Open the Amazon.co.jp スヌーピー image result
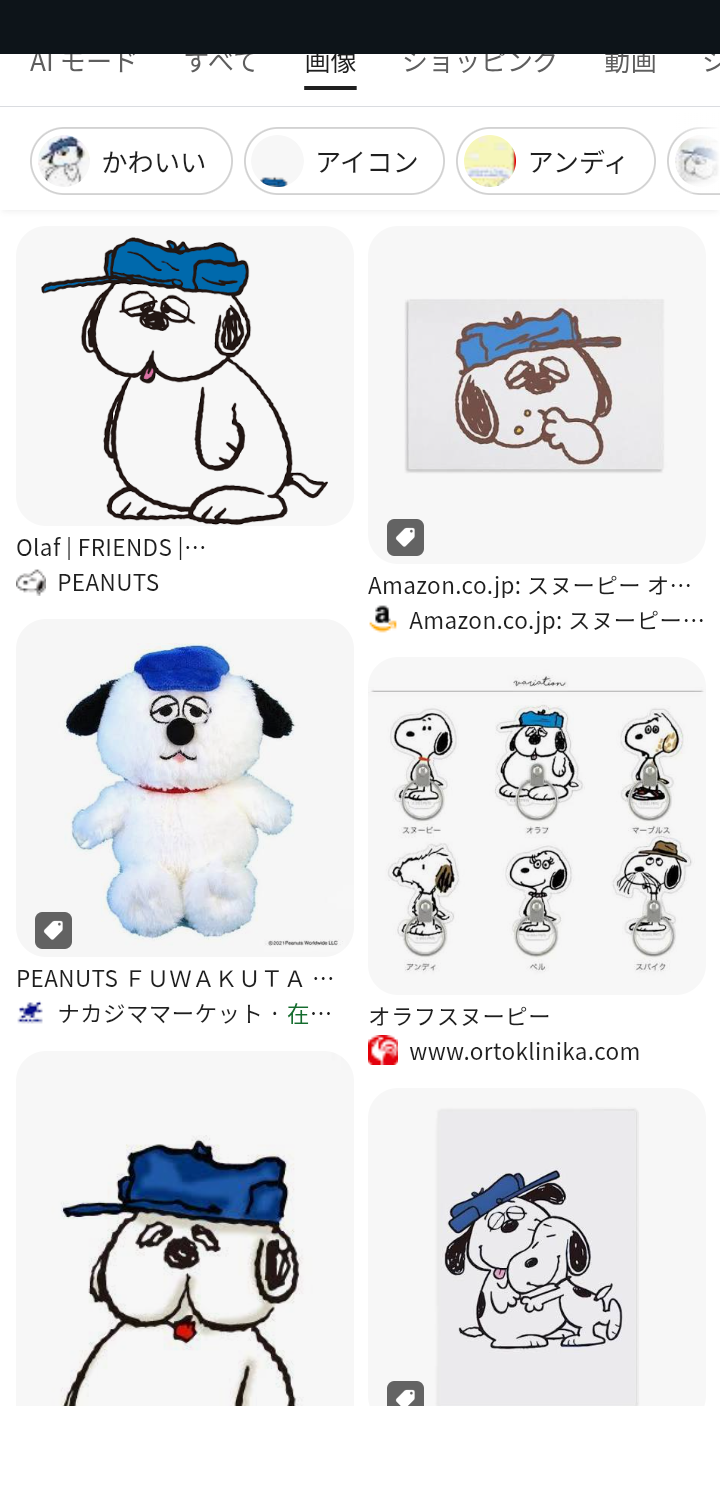This screenshot has width=720, height=1496. [537, 394]
